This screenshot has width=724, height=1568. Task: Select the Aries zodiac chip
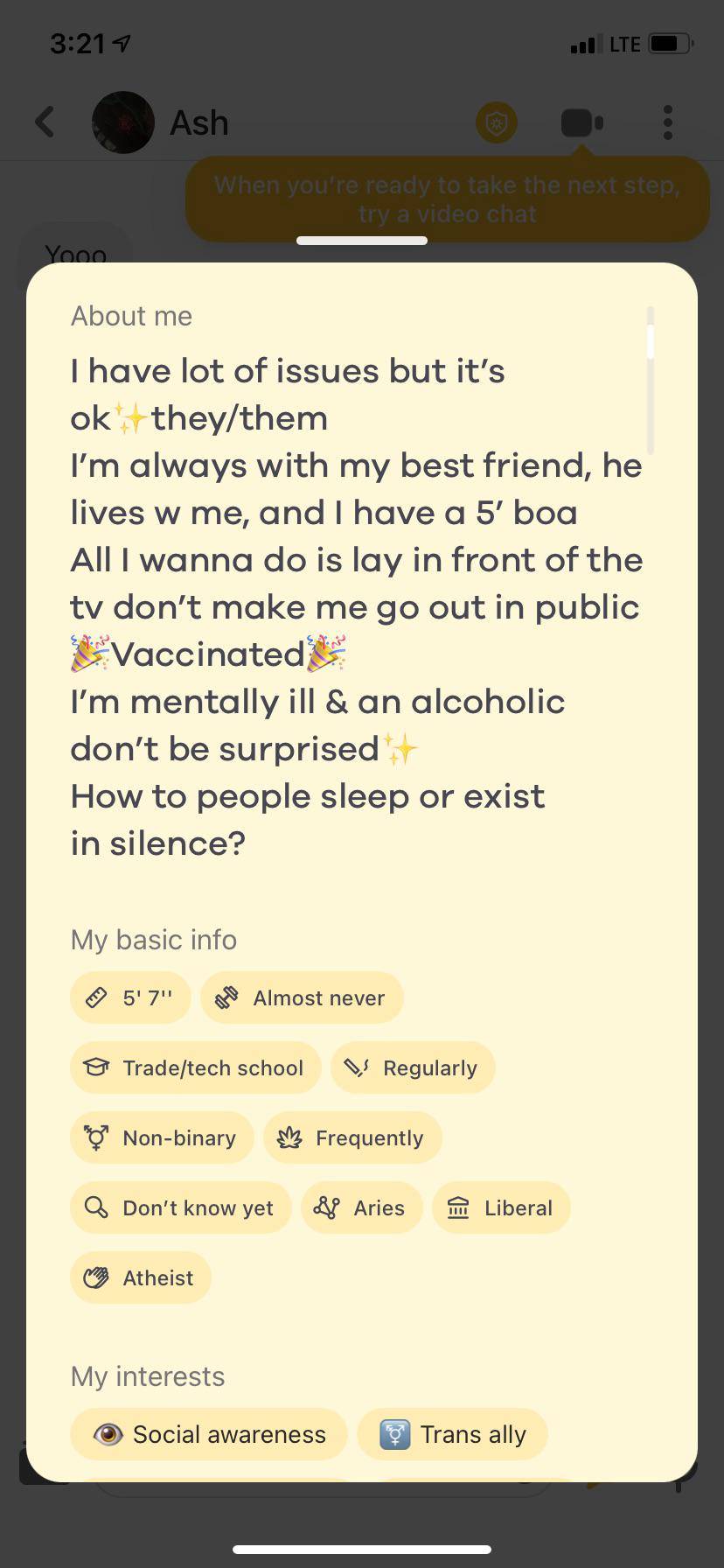click(362, 1207)
